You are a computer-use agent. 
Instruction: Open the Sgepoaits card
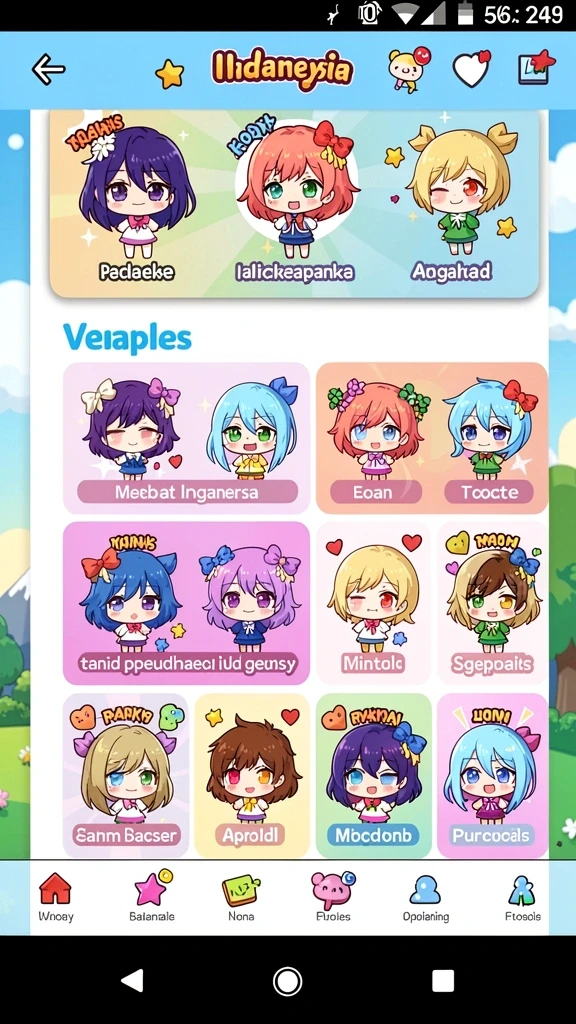(493, 603)
